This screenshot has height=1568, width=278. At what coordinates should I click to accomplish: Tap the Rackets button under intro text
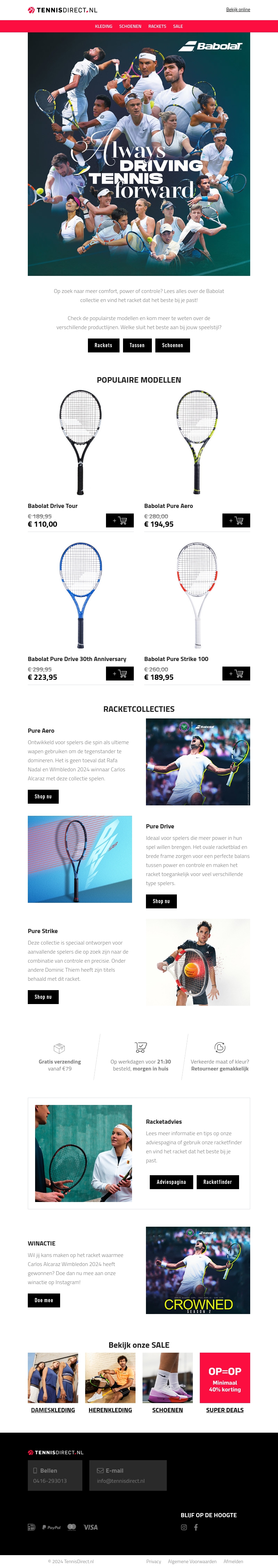(104, 345)
